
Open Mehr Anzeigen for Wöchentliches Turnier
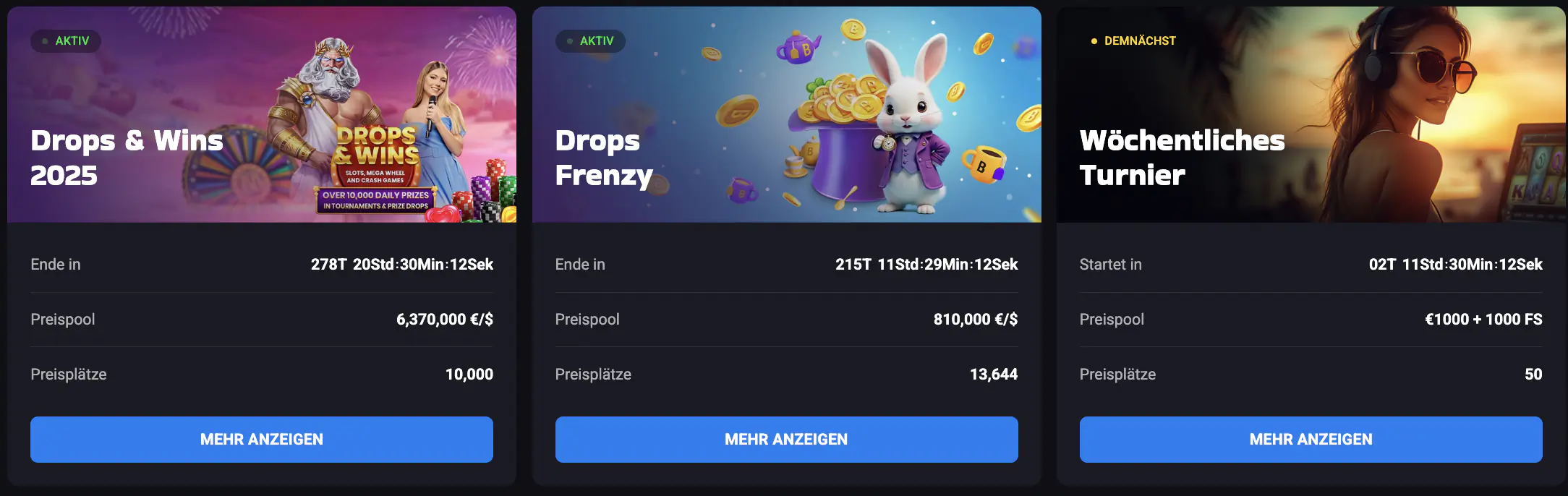click(x=1311, y=439)
